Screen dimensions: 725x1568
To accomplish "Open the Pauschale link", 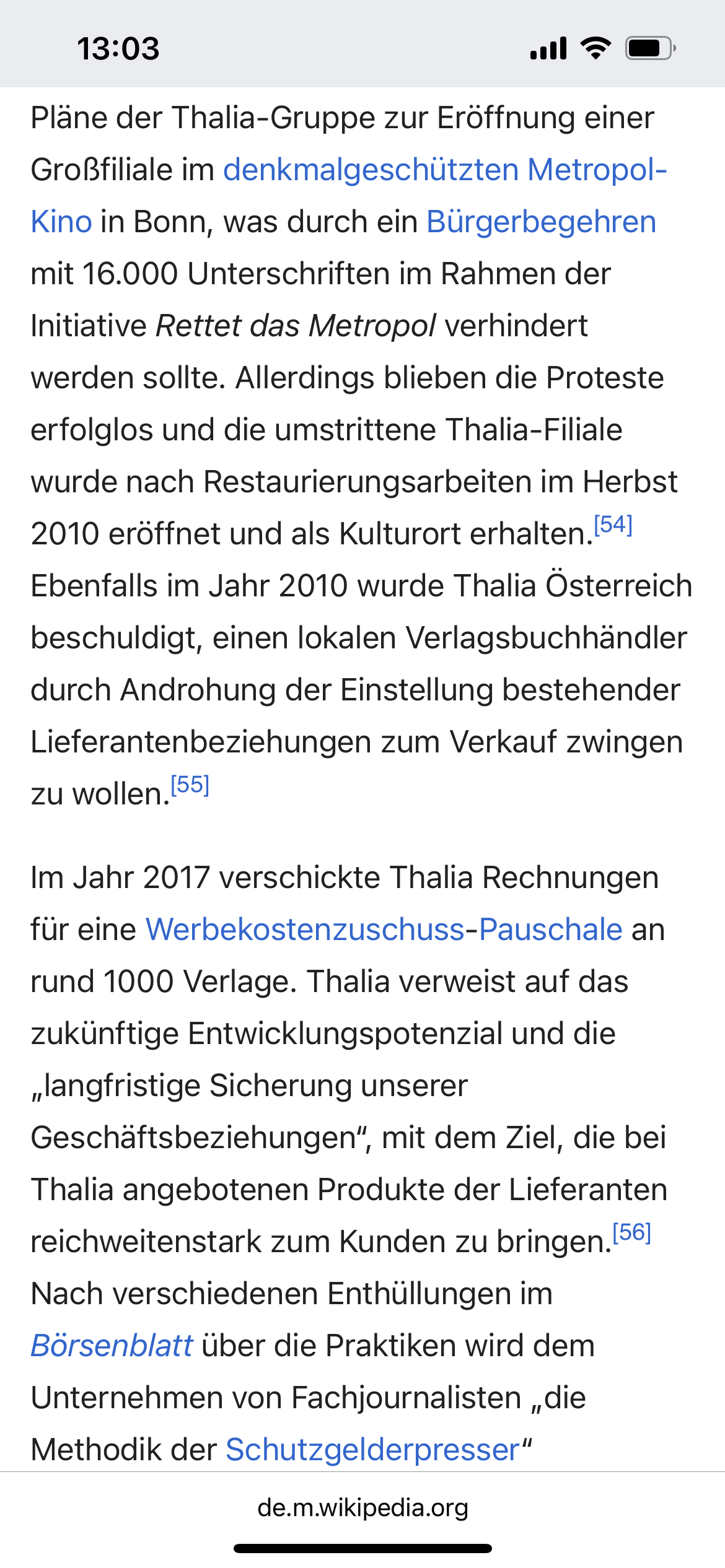I will click(x=551, y=929).
